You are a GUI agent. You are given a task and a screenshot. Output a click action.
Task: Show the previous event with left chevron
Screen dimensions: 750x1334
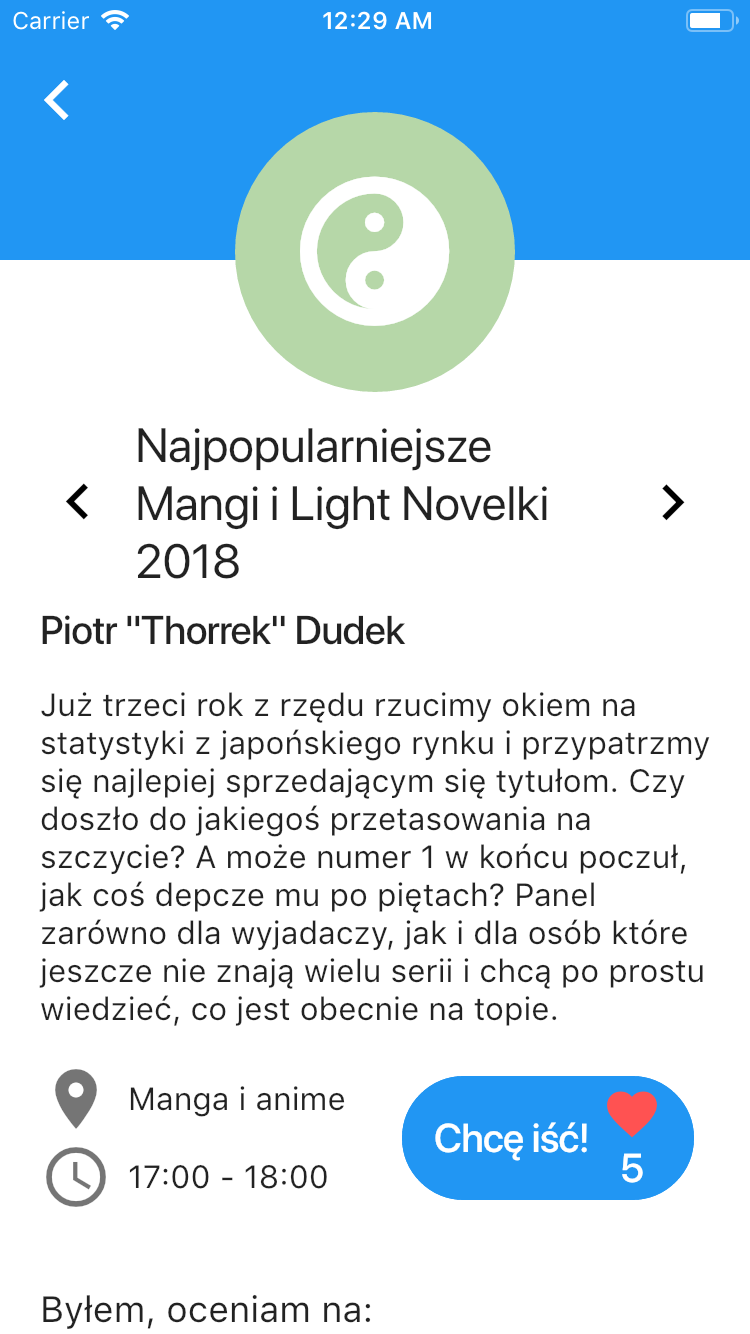pos(77,502)
